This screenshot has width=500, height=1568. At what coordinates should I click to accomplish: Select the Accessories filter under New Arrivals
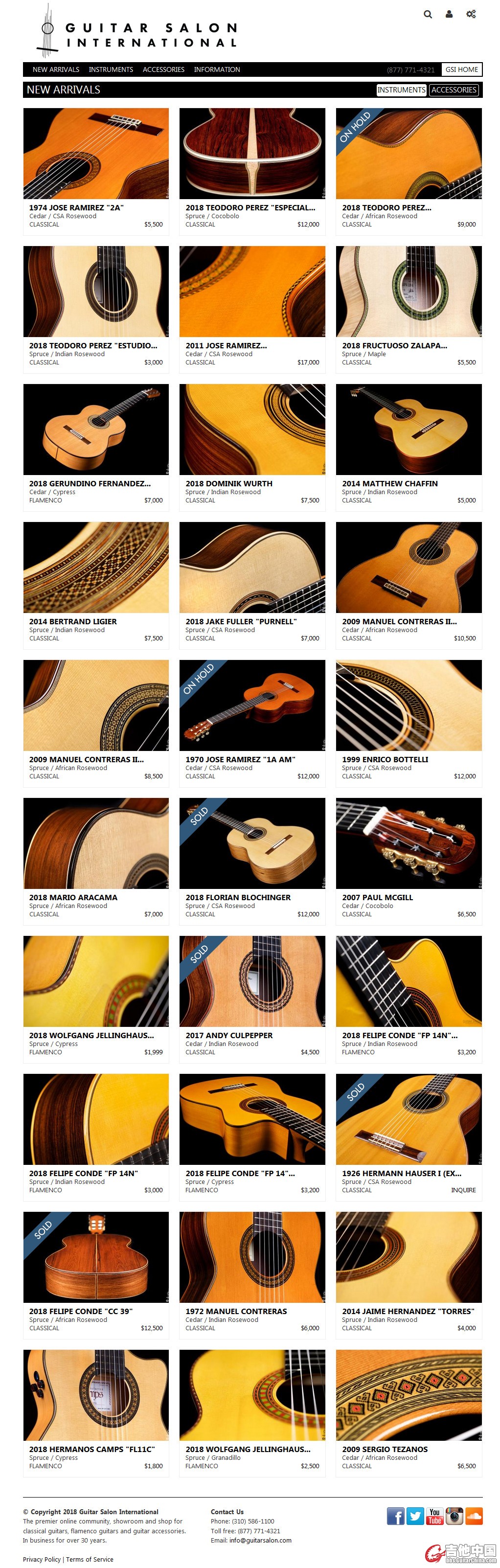click(454, 90)
